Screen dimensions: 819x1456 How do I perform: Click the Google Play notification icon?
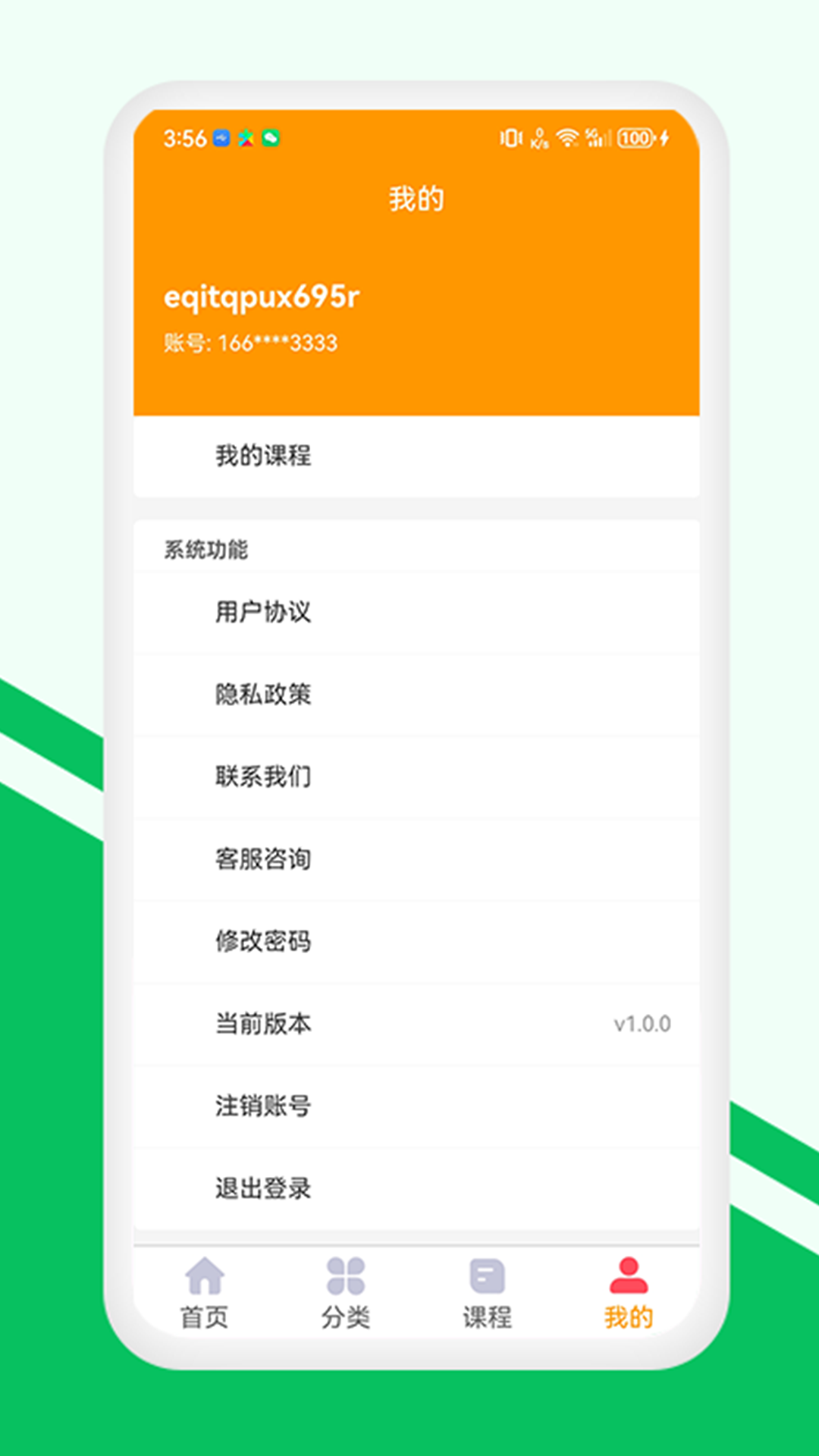pos(246,138)
